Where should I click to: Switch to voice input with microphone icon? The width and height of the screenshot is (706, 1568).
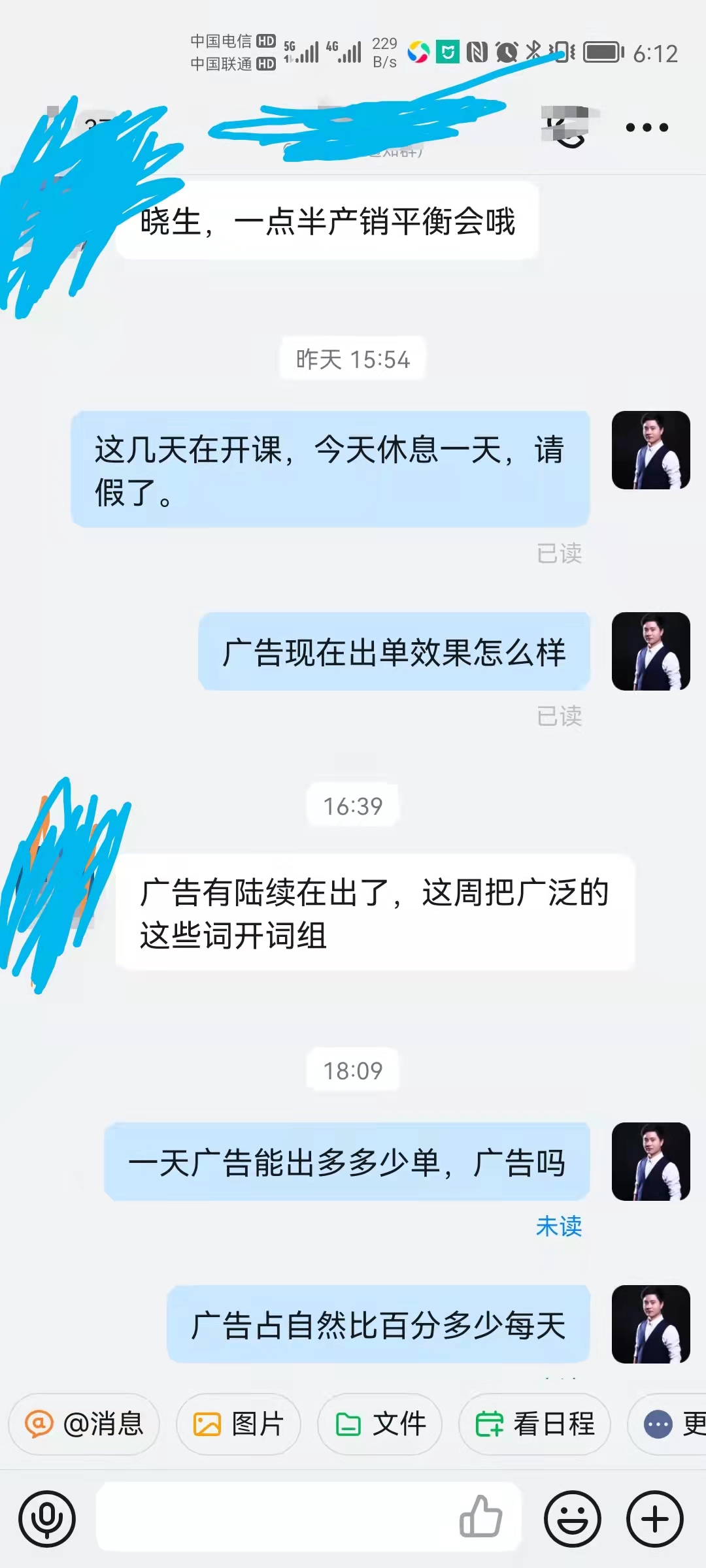[x=47, y=1519]
